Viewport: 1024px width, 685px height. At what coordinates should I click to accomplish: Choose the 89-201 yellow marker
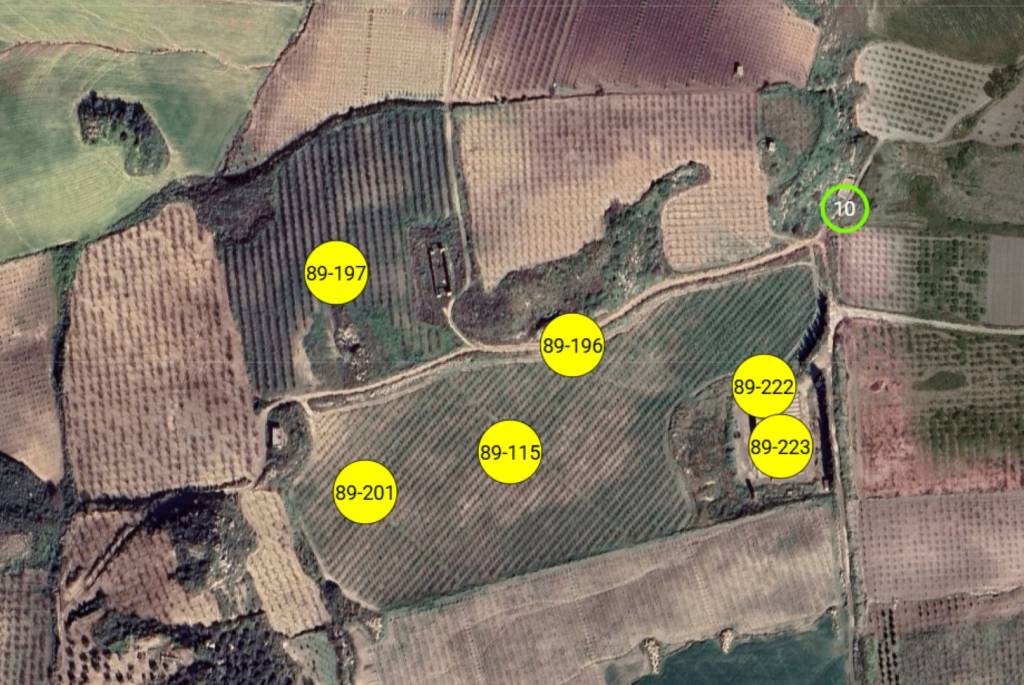[x=365, y=492]
